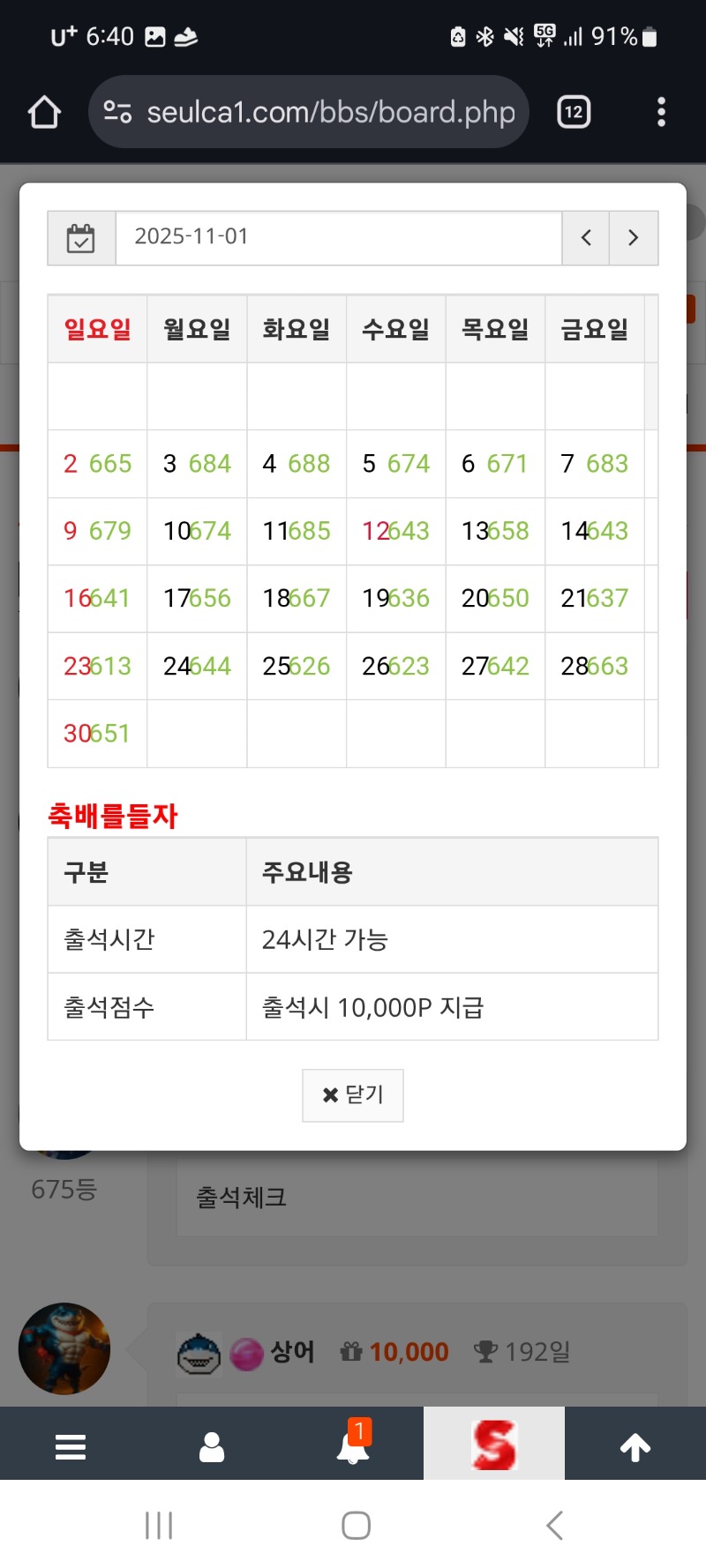Tap the red S logo button
706x1568 pixels.
click(x=494, y=1445)
